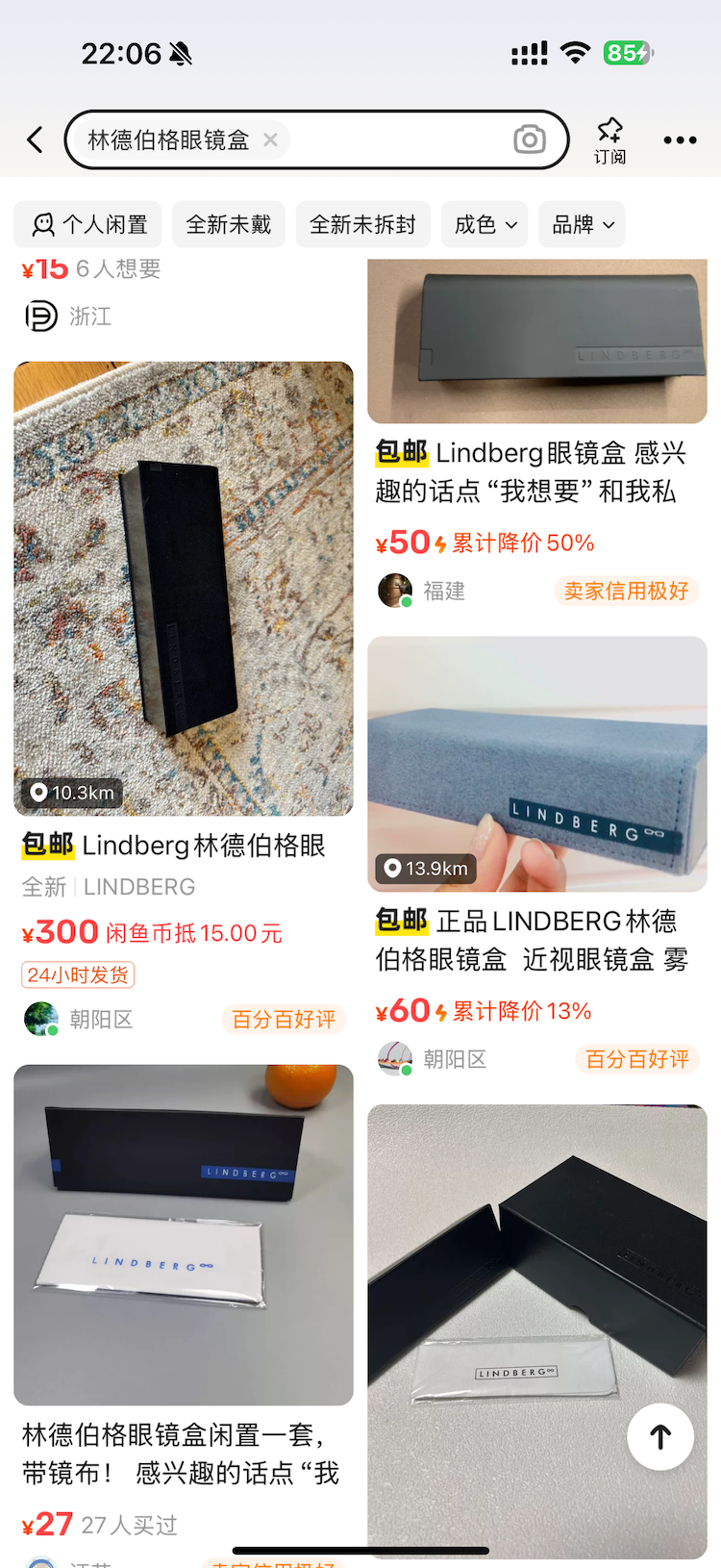Expand the 品牌 dropdown
This screenshot has height=1568, width=721.
[x=583, y=225]
